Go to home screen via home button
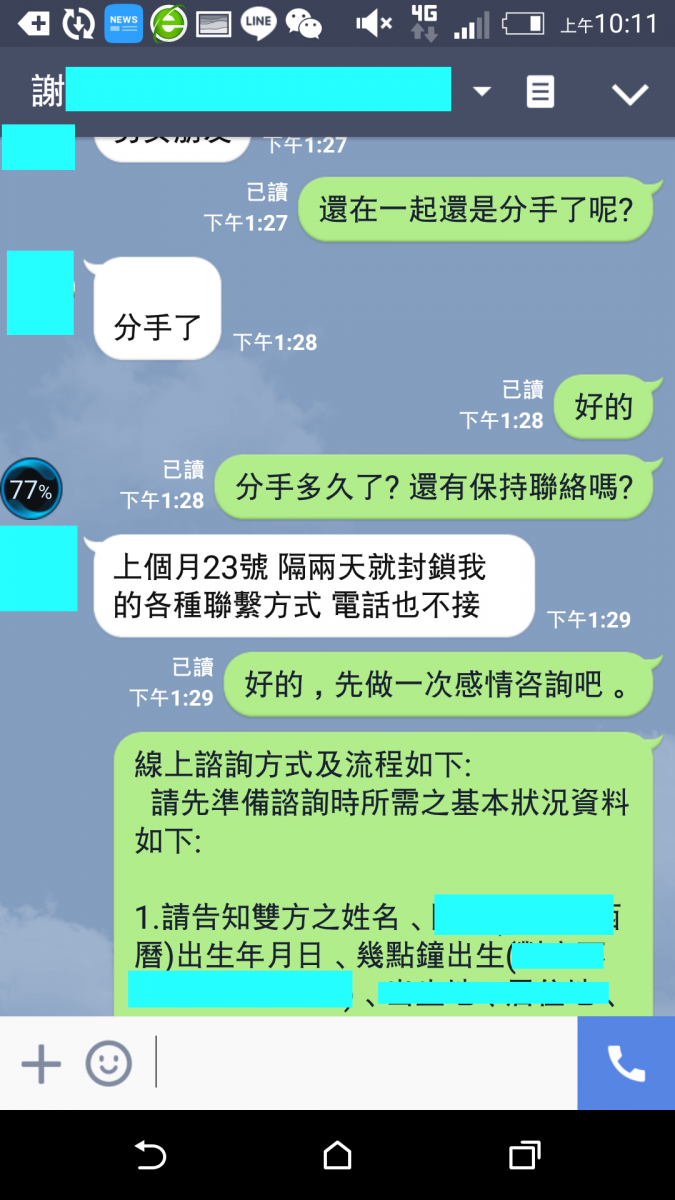This screenshot has height=1200, width=675. coord(338,1156)
